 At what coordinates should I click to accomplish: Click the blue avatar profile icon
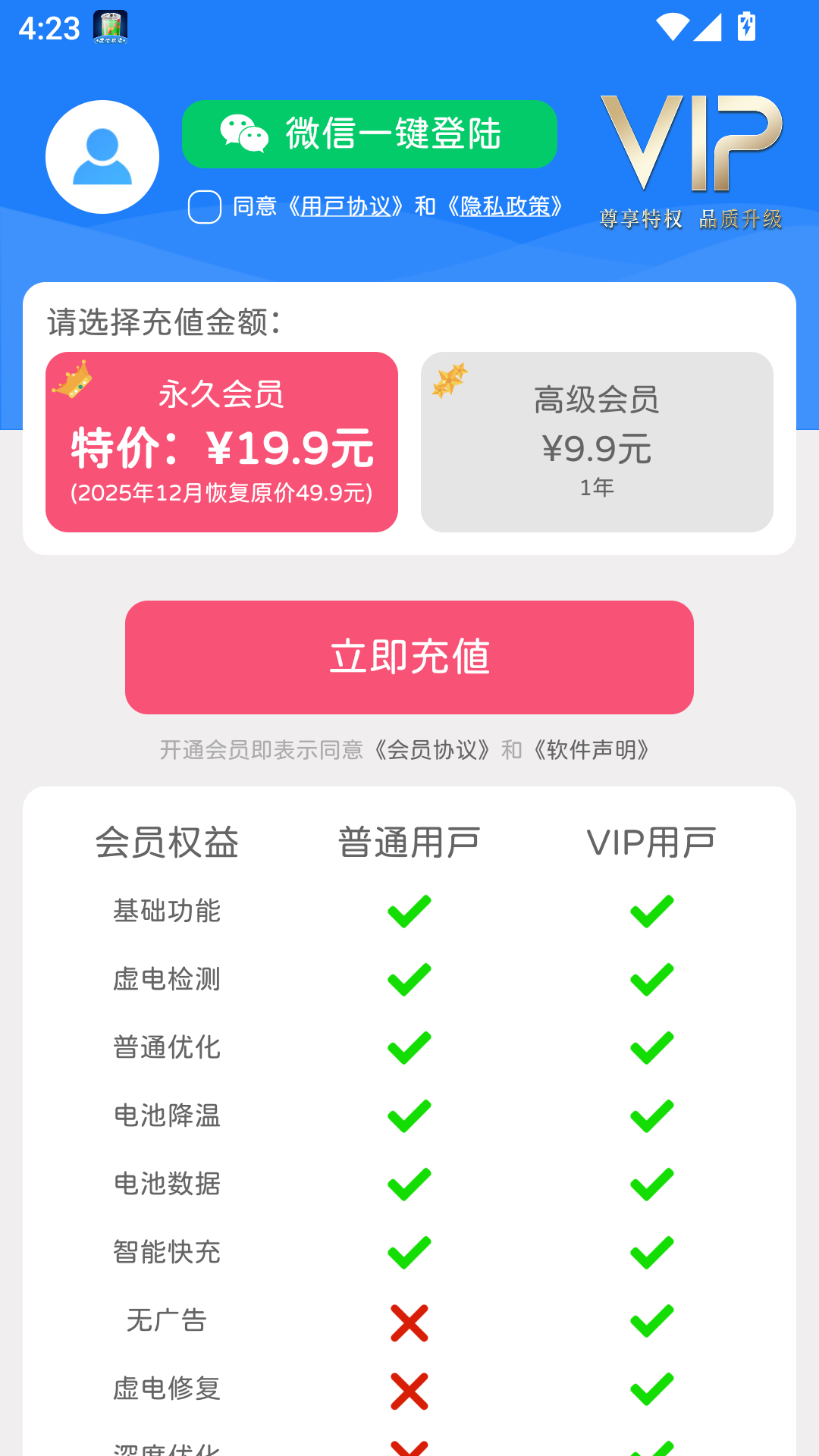(x=102, y=157)
